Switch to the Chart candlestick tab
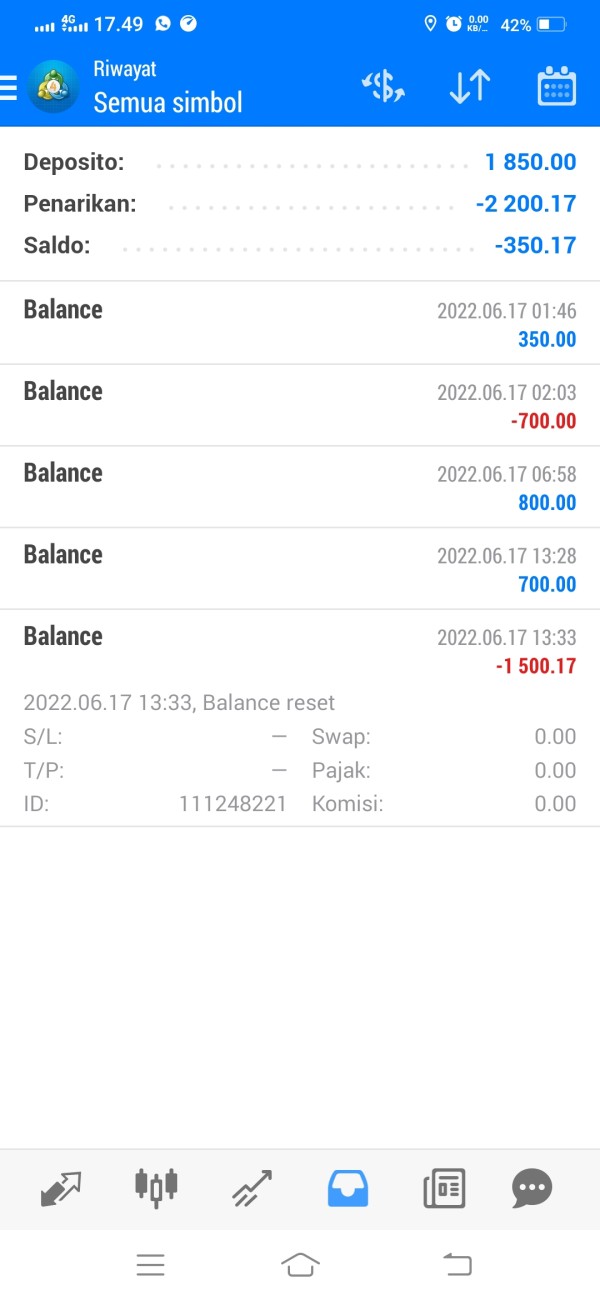600x1300 pixels. click(x=156, y=1188)
